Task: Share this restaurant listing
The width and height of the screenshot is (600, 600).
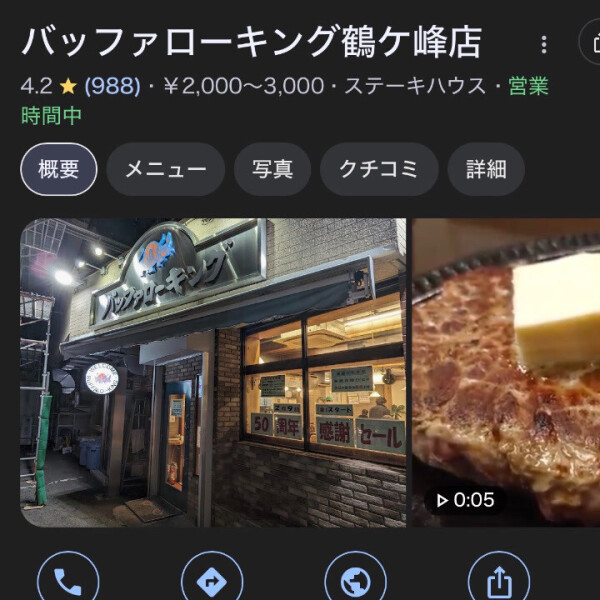Action: (498, 580)
